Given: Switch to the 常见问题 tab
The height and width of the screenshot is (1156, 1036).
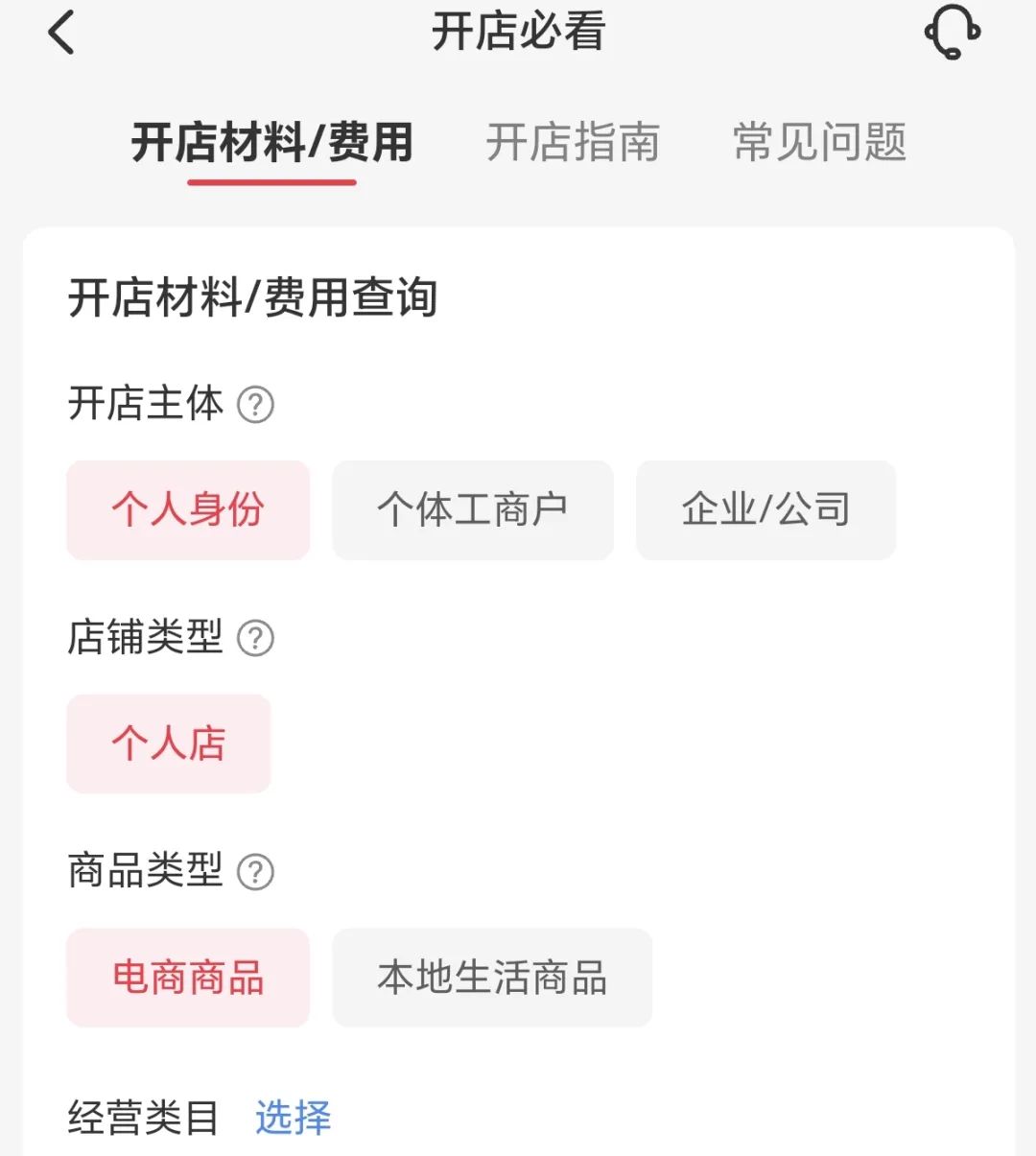Looking at the screenshot, I should click(820, 141).
